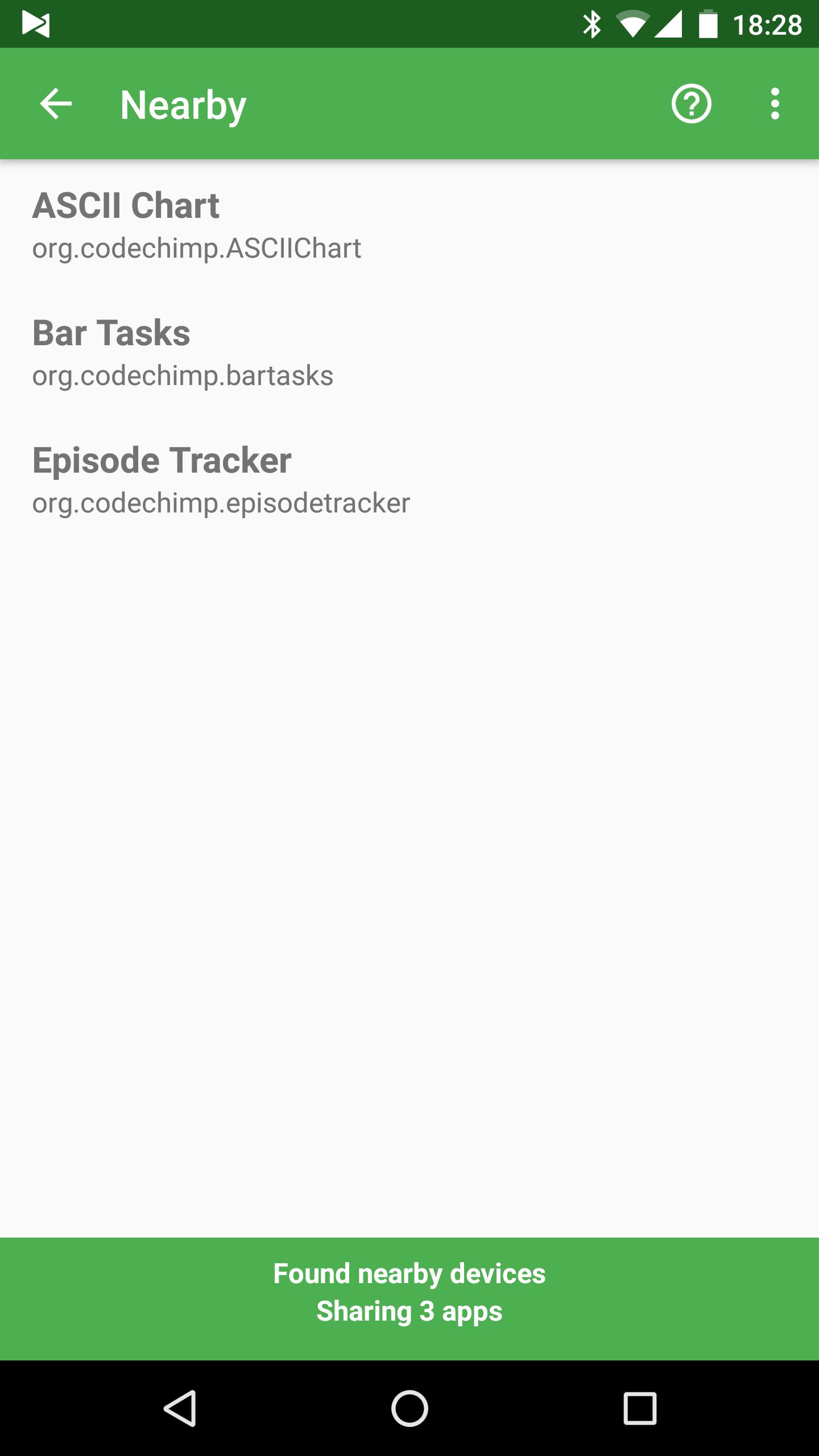The image size is (819, 1456).
Task: Tap the Nearby title in the toolbar
Action: (181, 104)
